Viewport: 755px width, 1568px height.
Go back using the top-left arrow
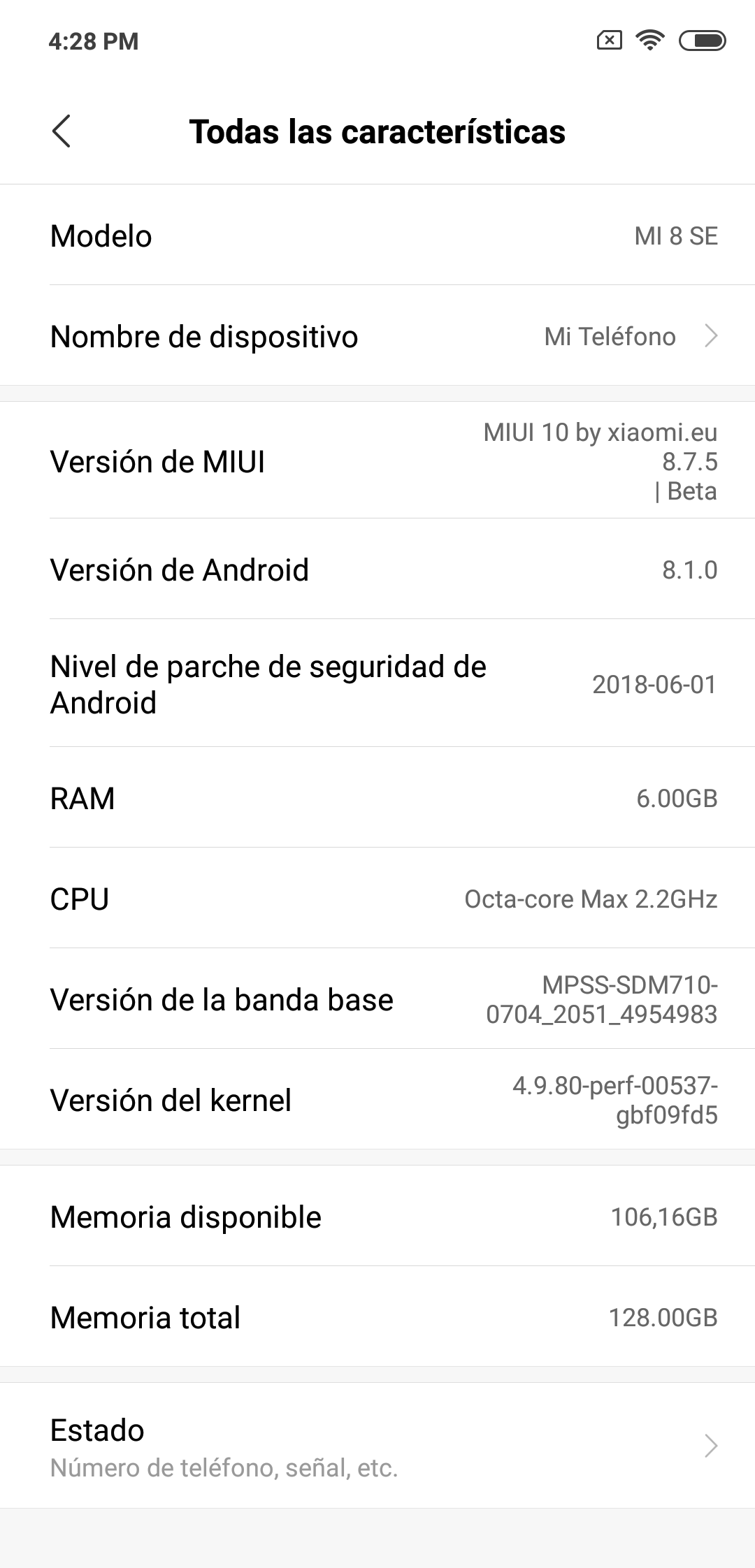[x=62, y=131]
